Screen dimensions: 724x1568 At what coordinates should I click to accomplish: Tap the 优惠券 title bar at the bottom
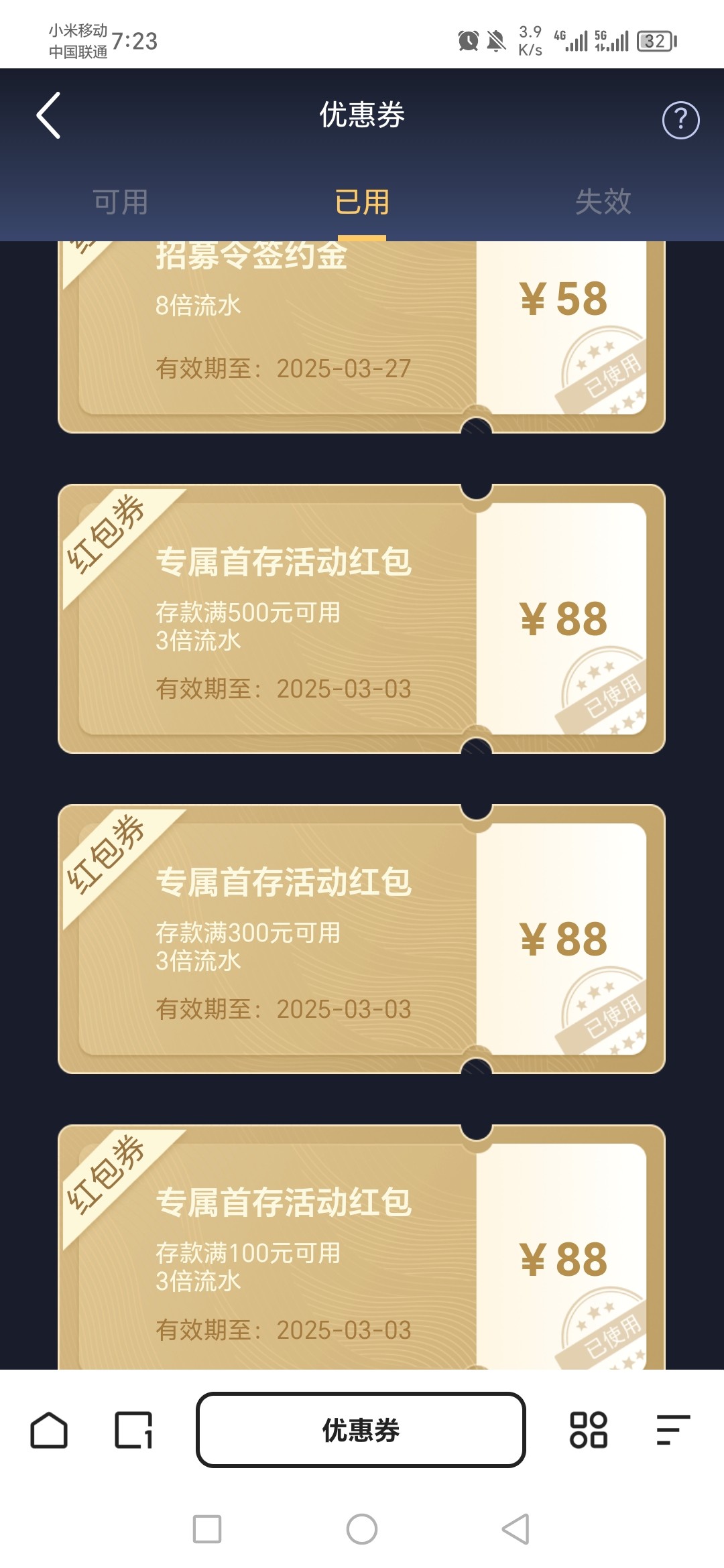(x=361, y=1430)
